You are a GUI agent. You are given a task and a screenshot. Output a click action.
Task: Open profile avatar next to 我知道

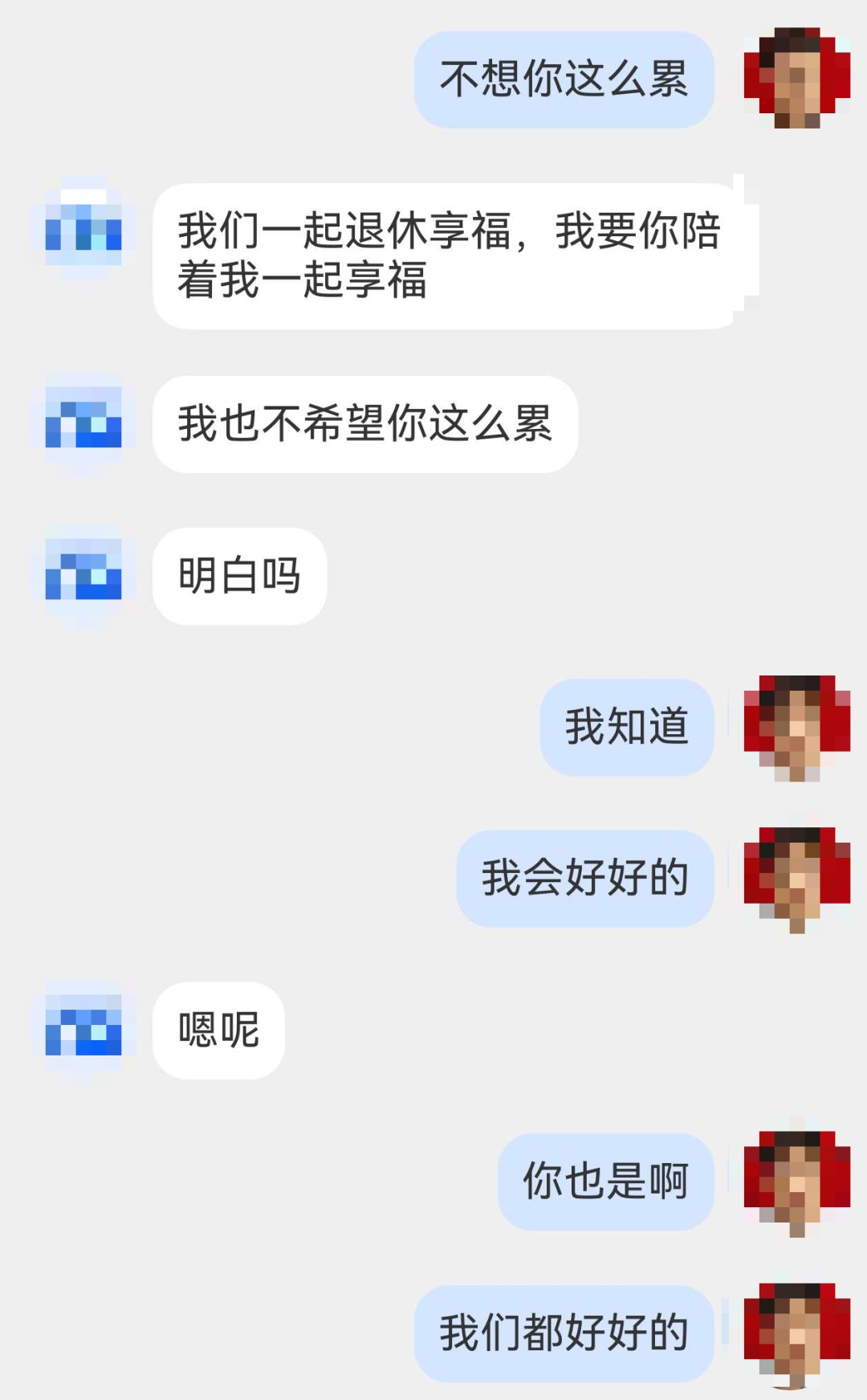[x=796, y=727]
